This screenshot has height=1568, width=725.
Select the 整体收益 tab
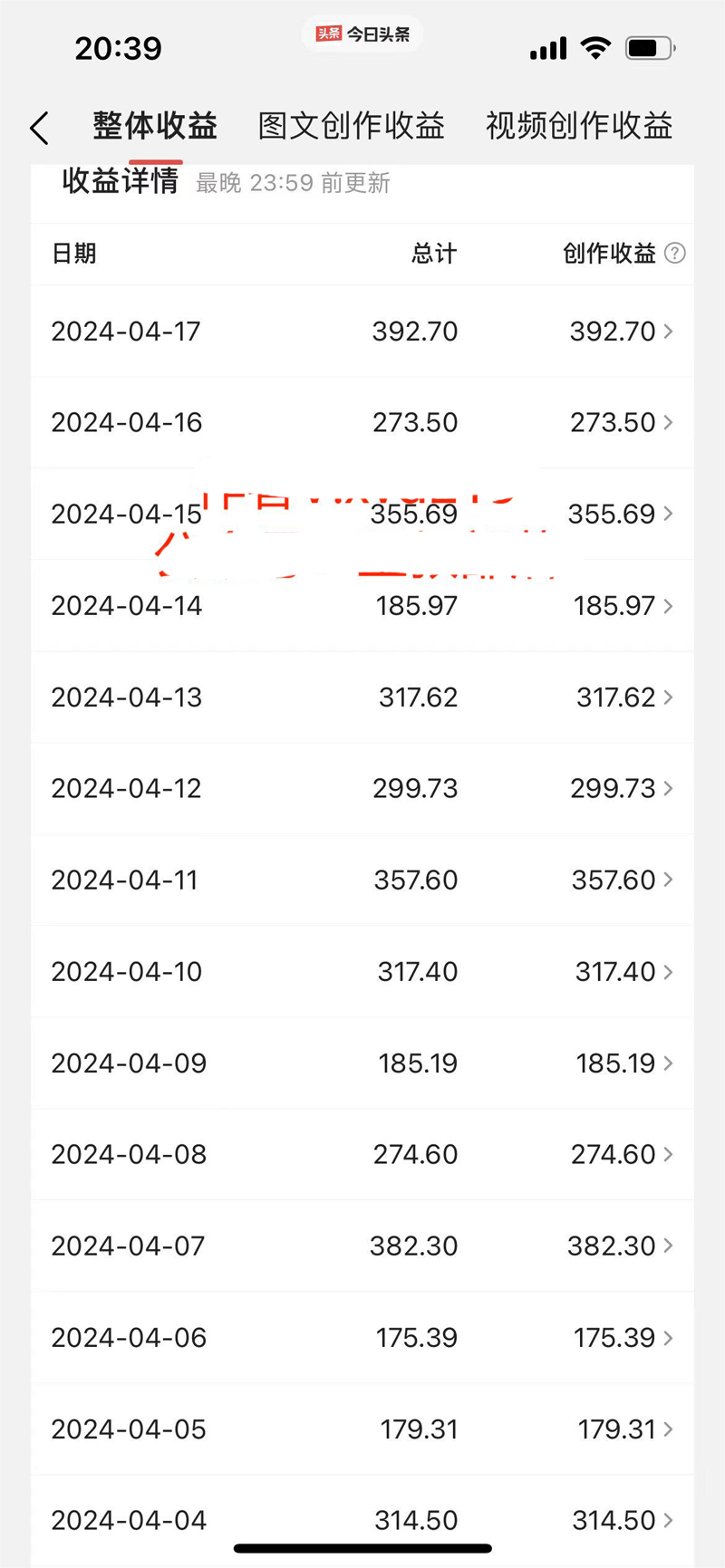tap(155, 126)
